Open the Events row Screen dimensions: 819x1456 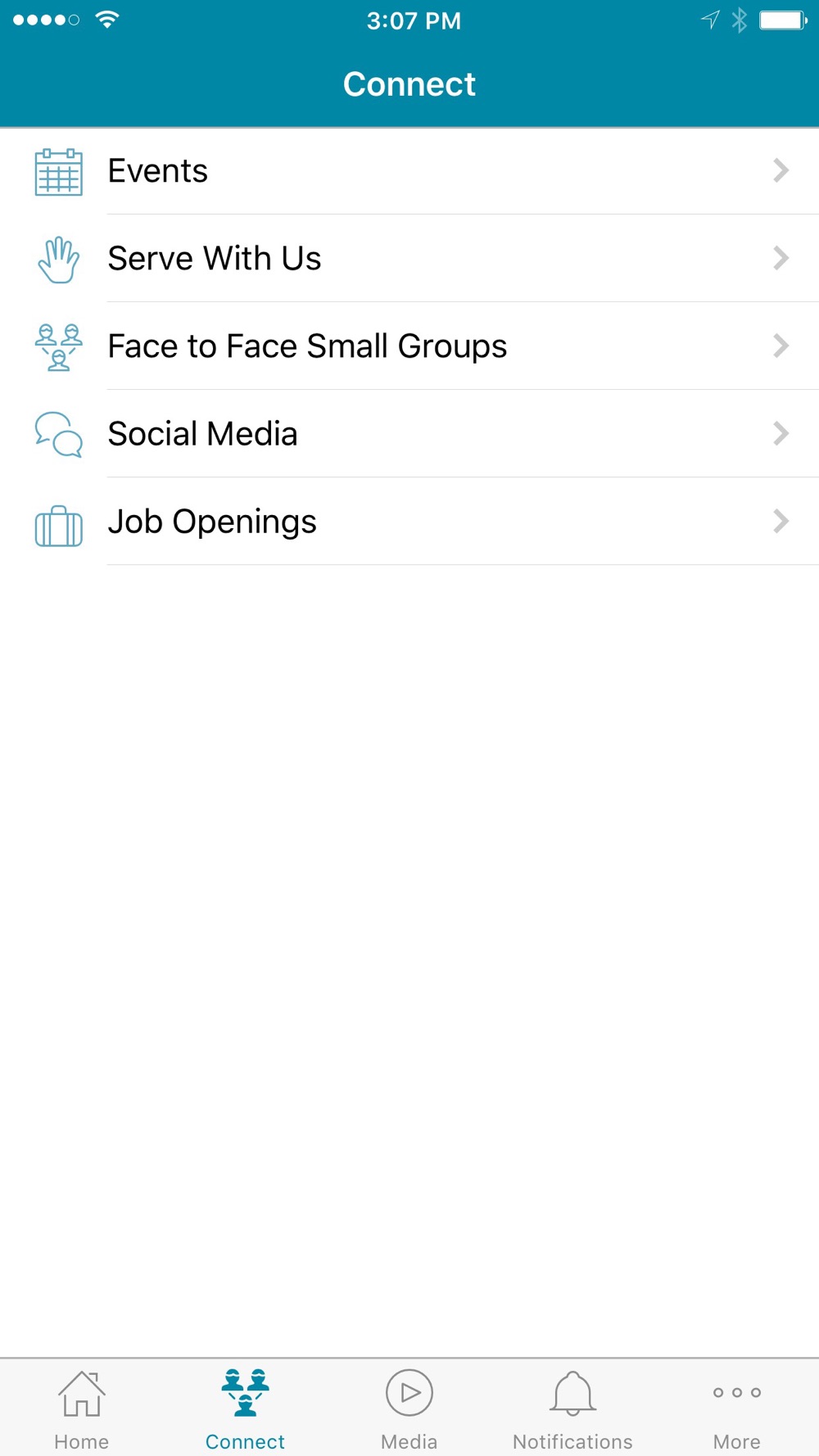click(x=409, y=170)
